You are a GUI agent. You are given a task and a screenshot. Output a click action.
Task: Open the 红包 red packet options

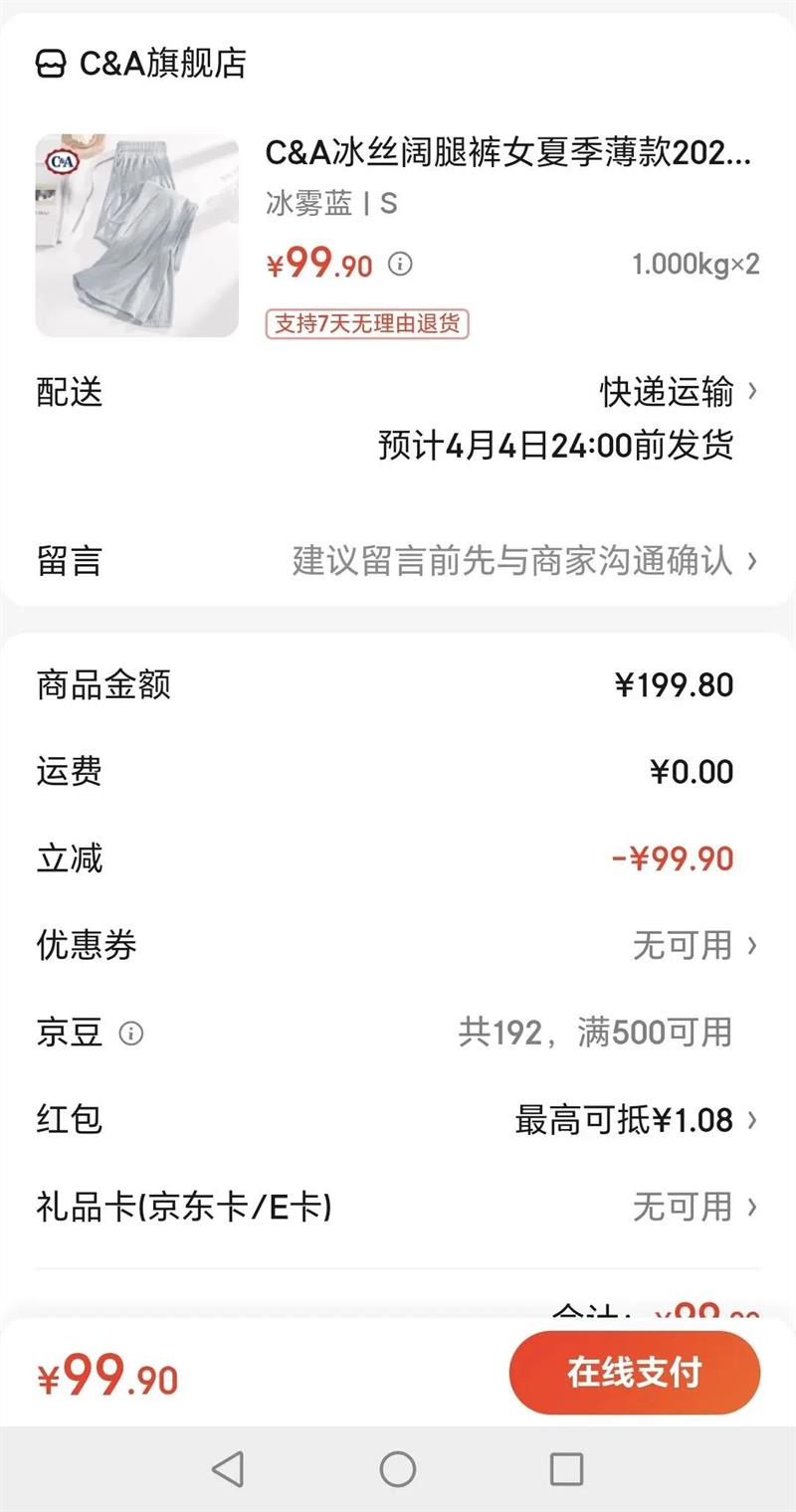[636, 1121]
